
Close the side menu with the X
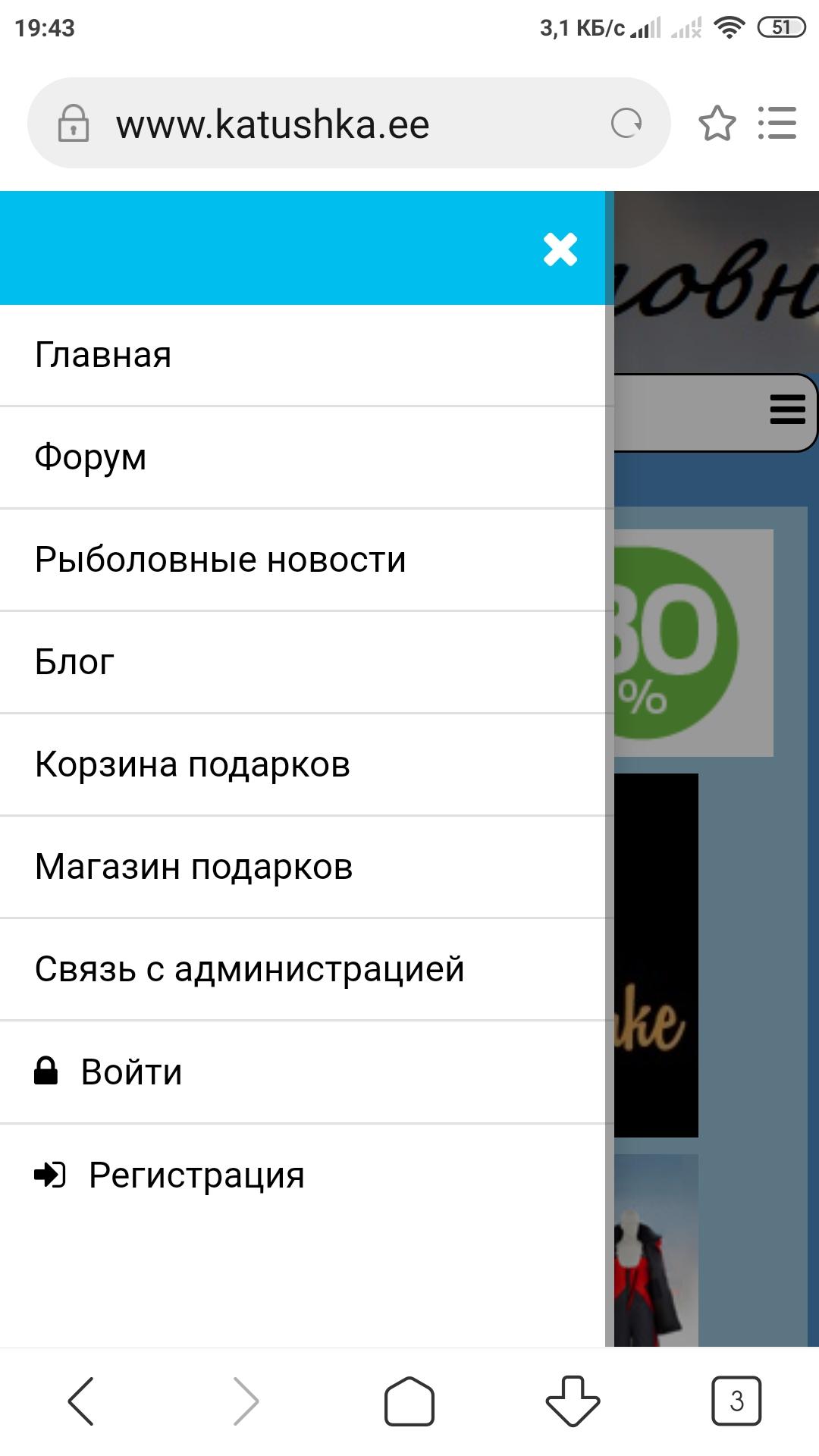[x=560, y=249]
